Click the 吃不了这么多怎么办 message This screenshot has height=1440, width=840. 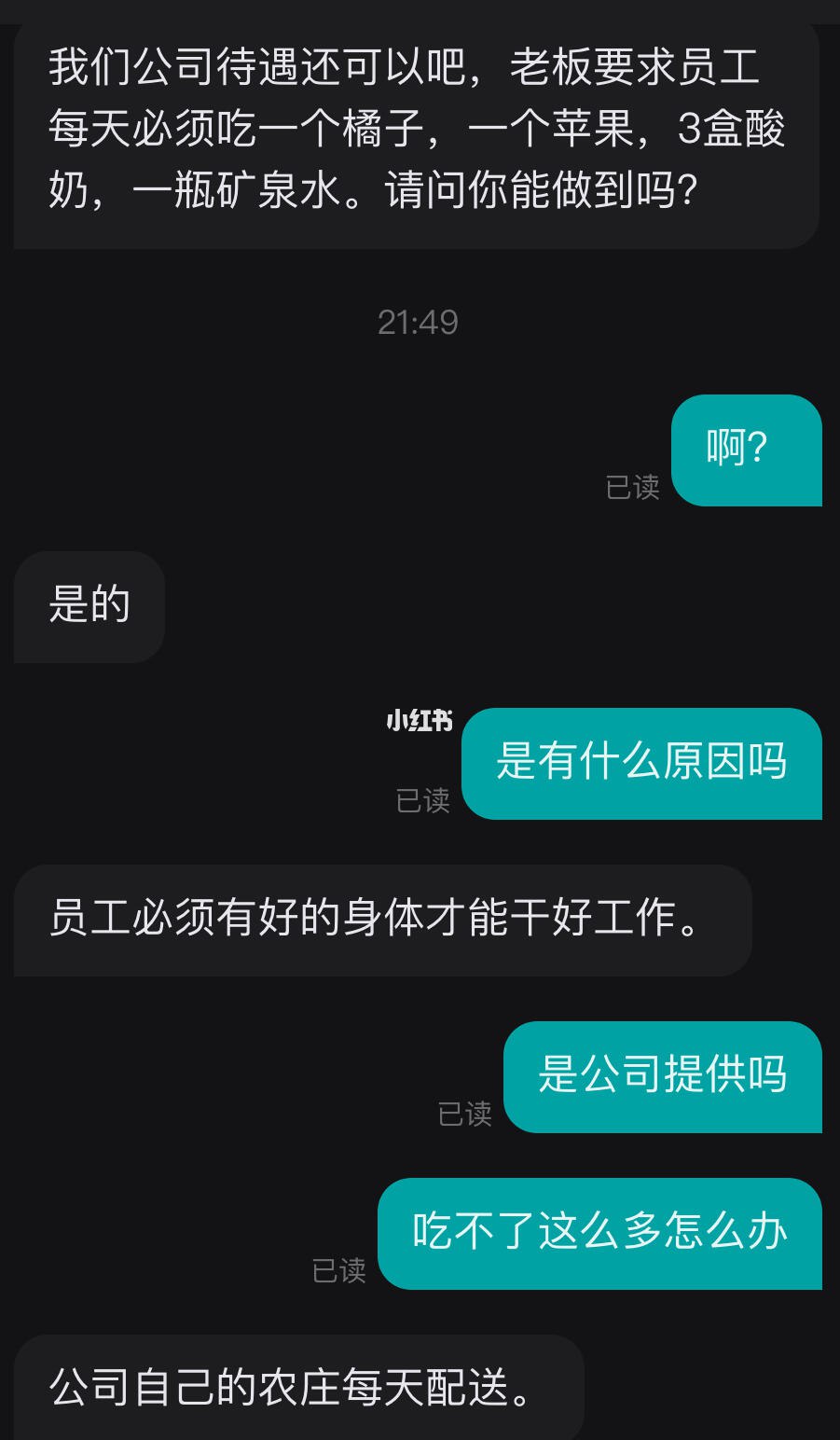click(x=599, y=1234)
